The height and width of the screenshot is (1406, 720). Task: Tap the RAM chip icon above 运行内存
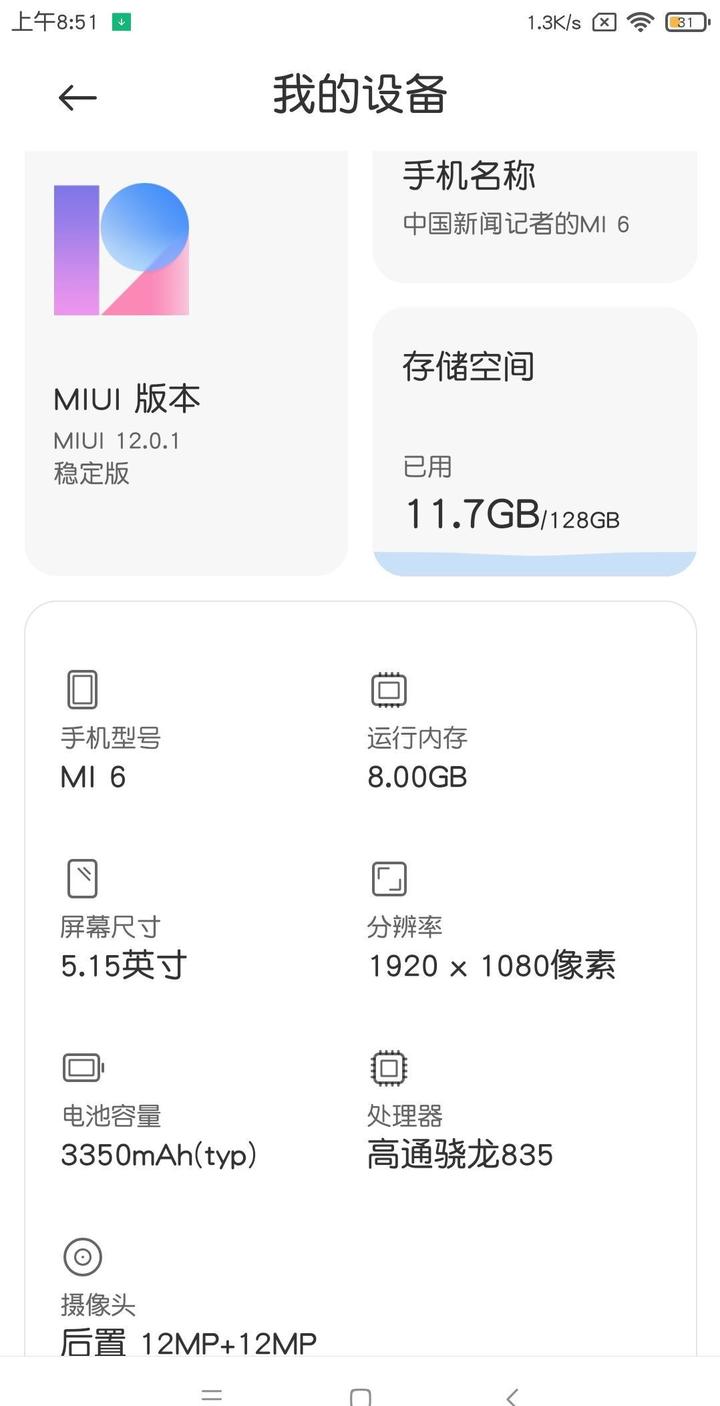click(x=387, y=689)
